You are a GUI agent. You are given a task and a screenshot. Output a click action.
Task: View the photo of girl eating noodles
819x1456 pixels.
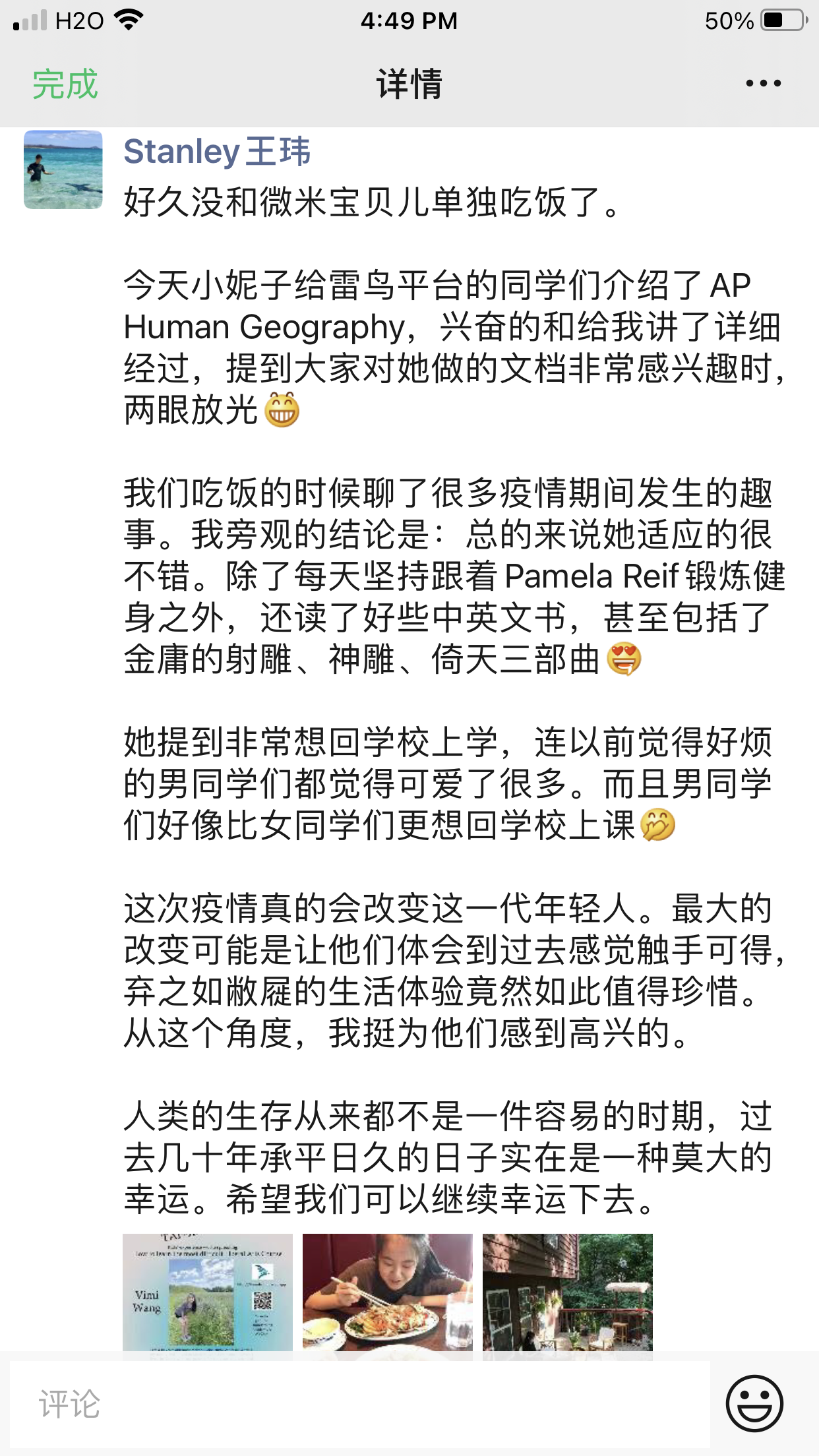[388, 1291]
